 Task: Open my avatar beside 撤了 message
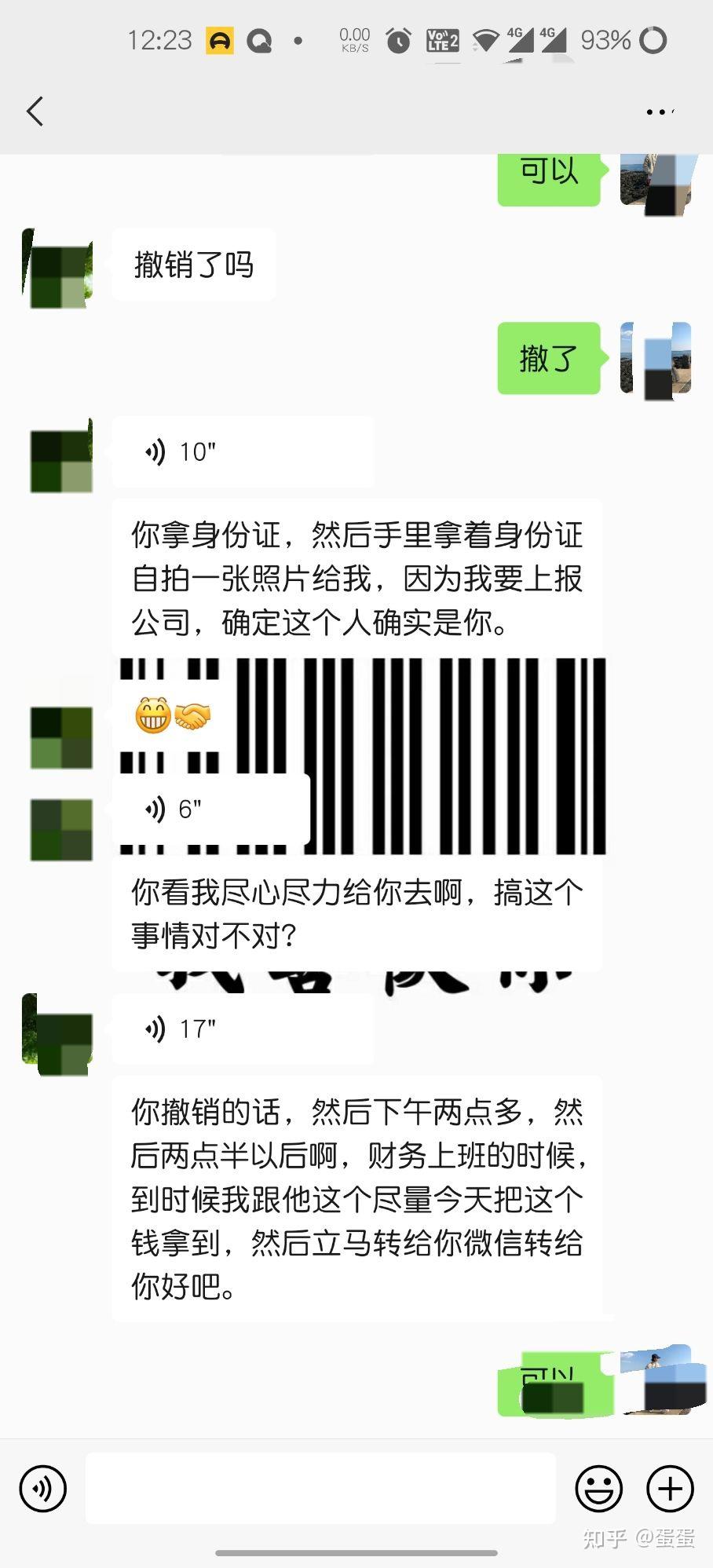coord(656,360)
